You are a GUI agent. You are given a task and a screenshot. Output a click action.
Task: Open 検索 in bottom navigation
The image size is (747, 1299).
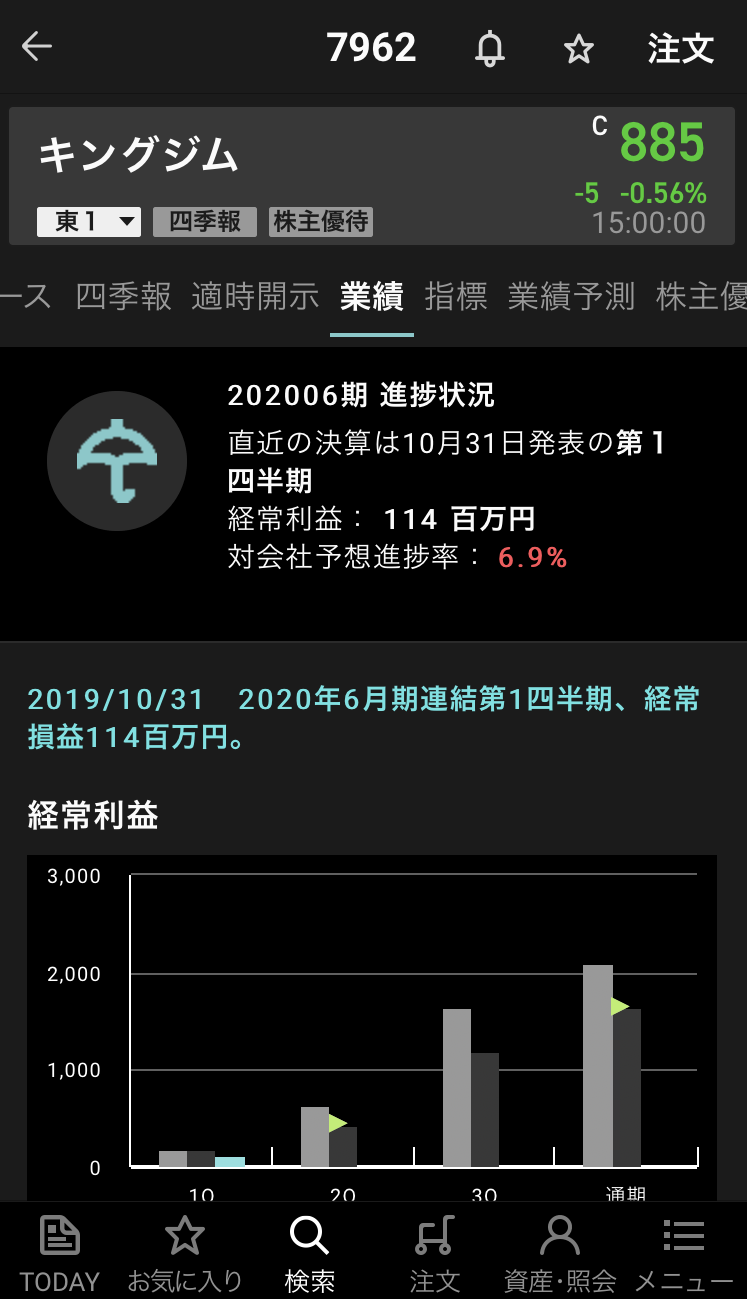pos(309,1252)
